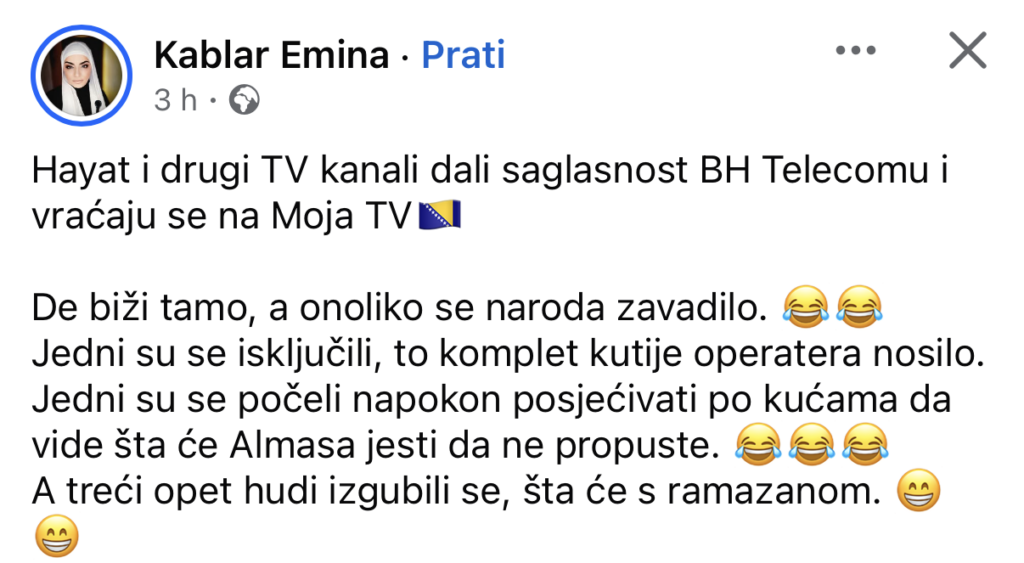Follow Kablar Emina with Prati
Image resolution: width=1024 pixels, height=563 pixels.
point(463,55)
